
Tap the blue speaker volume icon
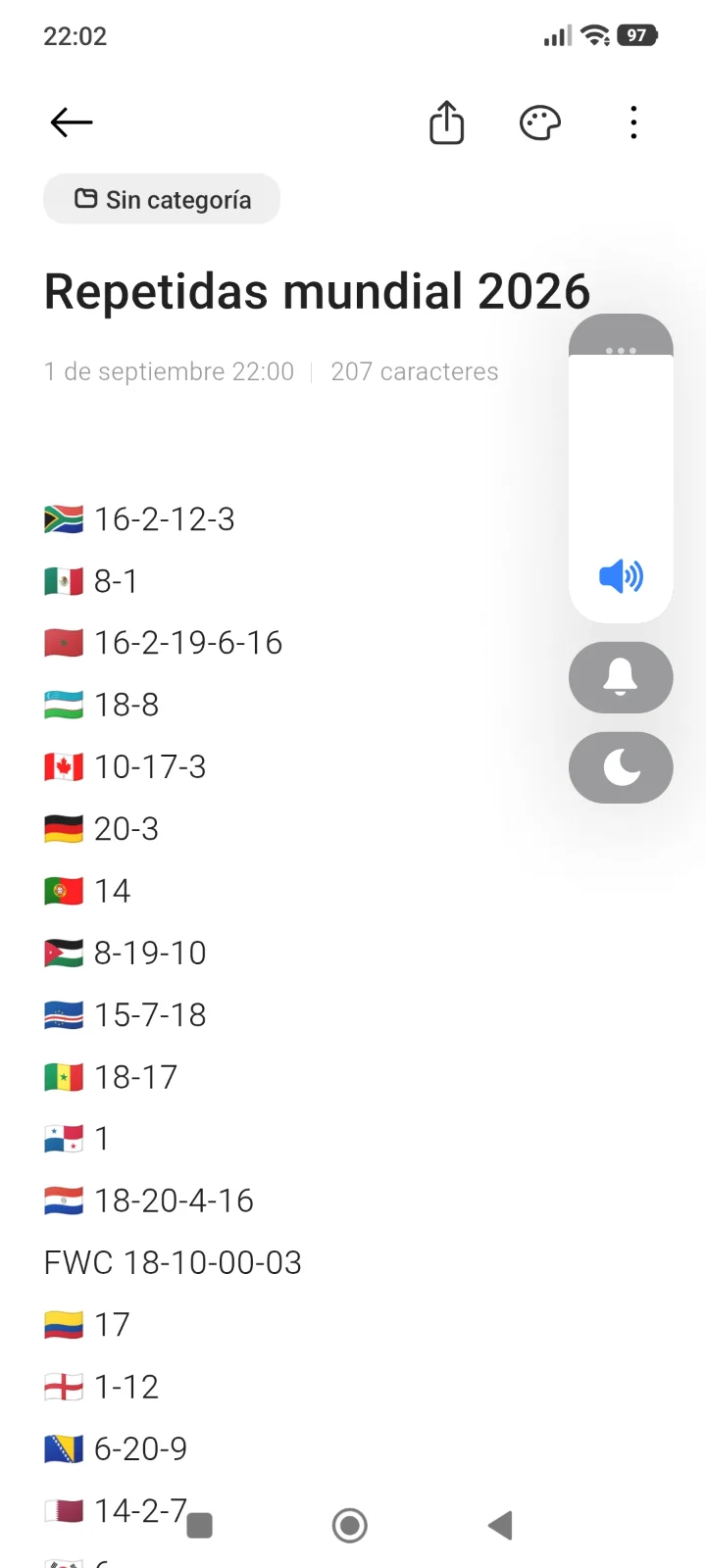click(621, 576)
